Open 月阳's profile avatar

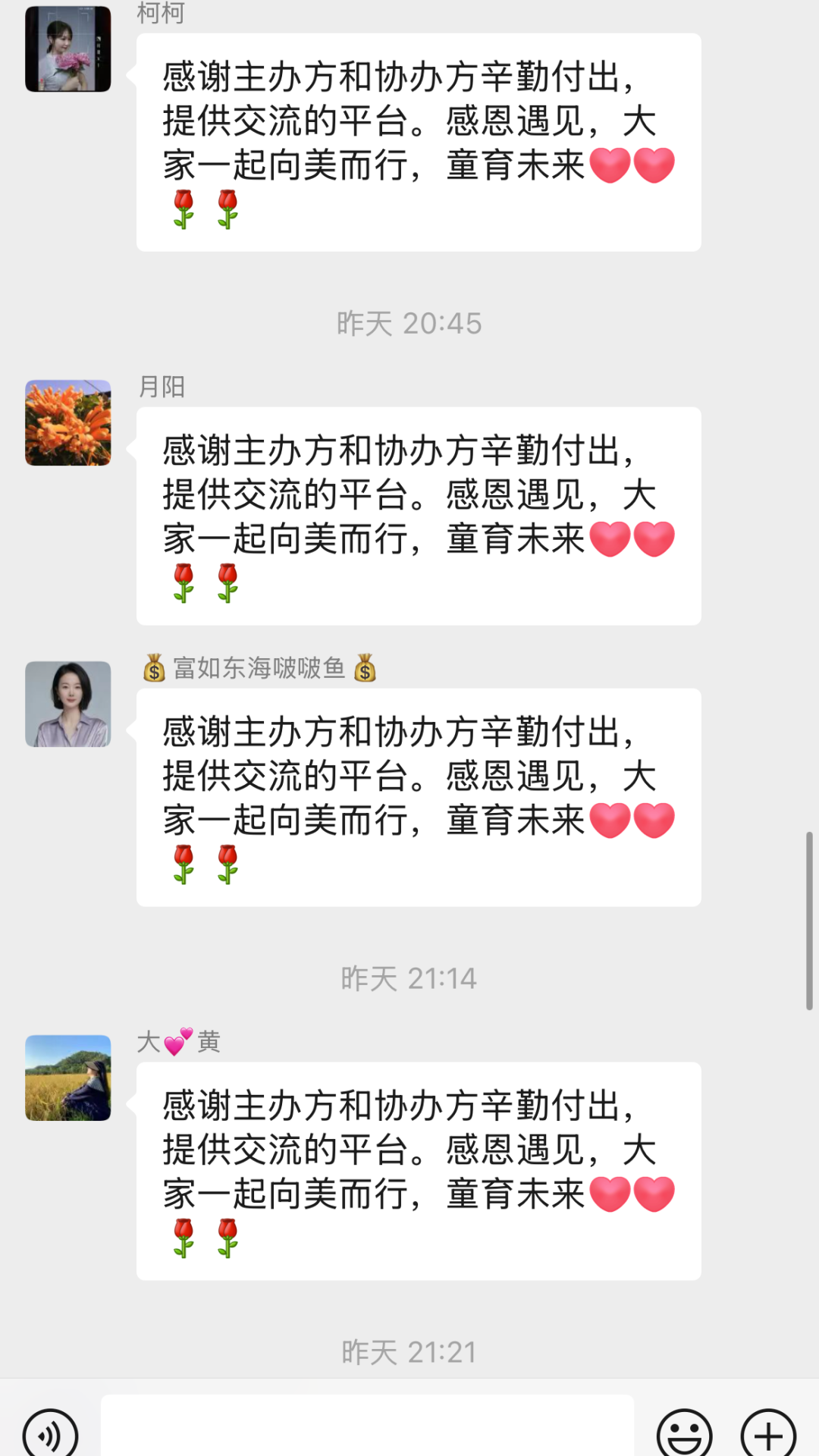[68, 422]
